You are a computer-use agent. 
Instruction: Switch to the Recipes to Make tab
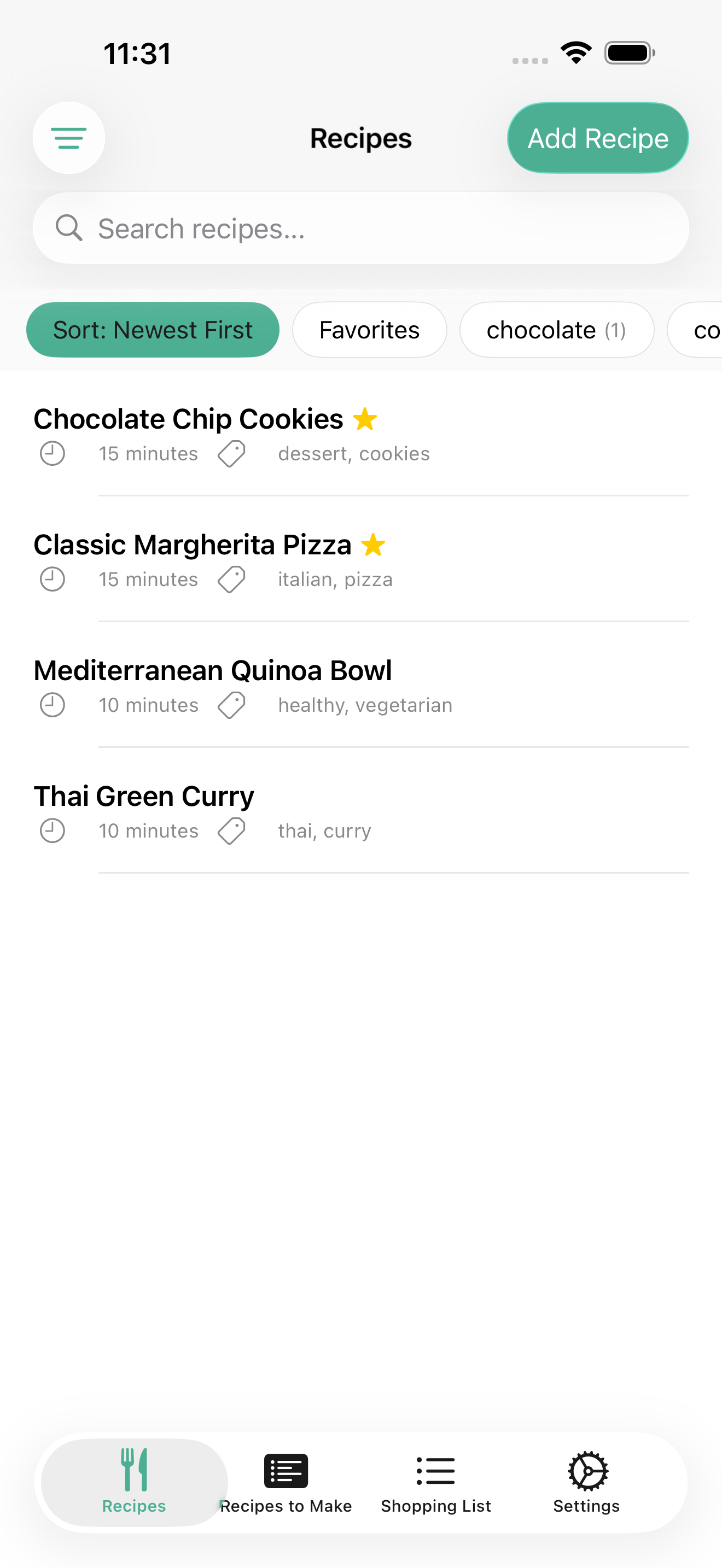pos(286,1483)
